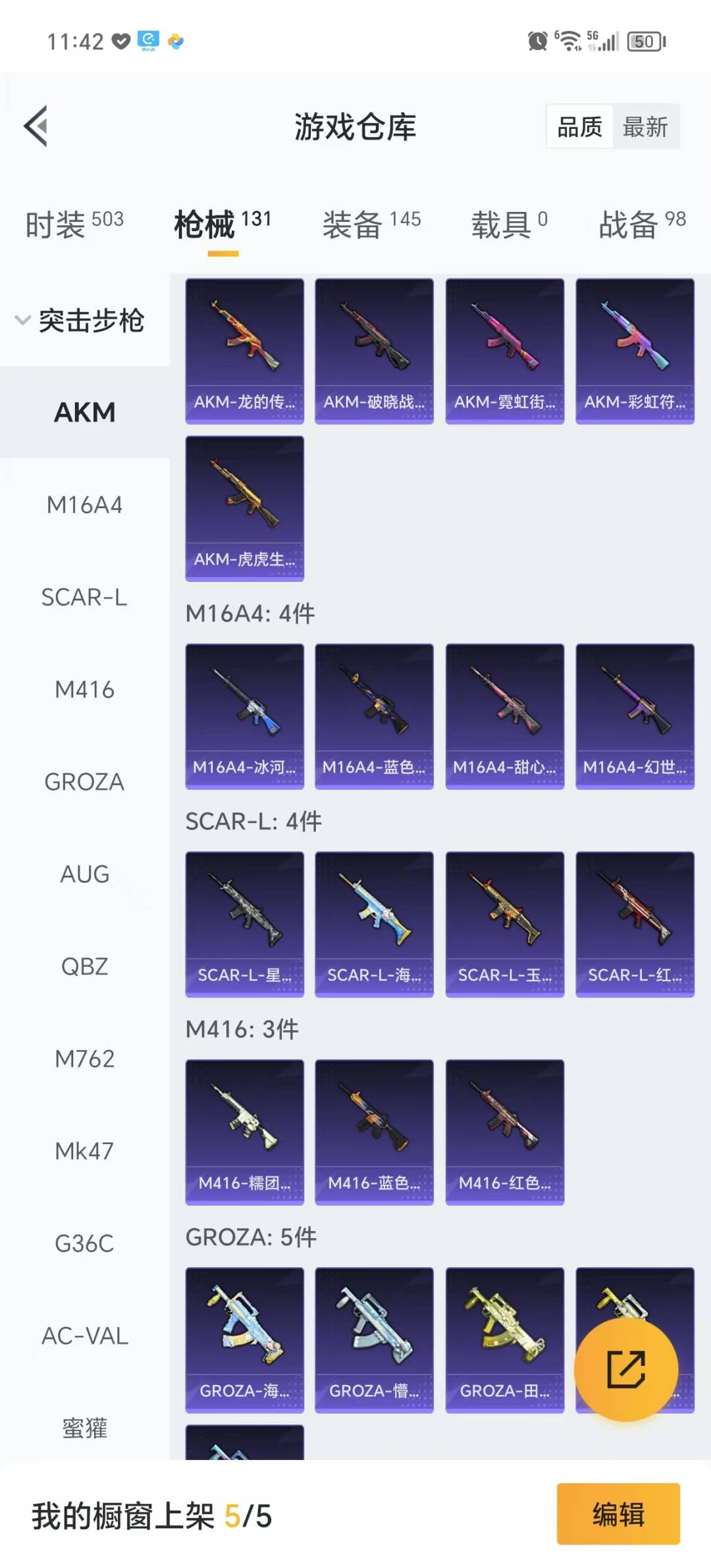Image resolution: width=711 pixels, height=1568 pixels.
Task: Tap the orange floating share button
Action: (626, 1369)
